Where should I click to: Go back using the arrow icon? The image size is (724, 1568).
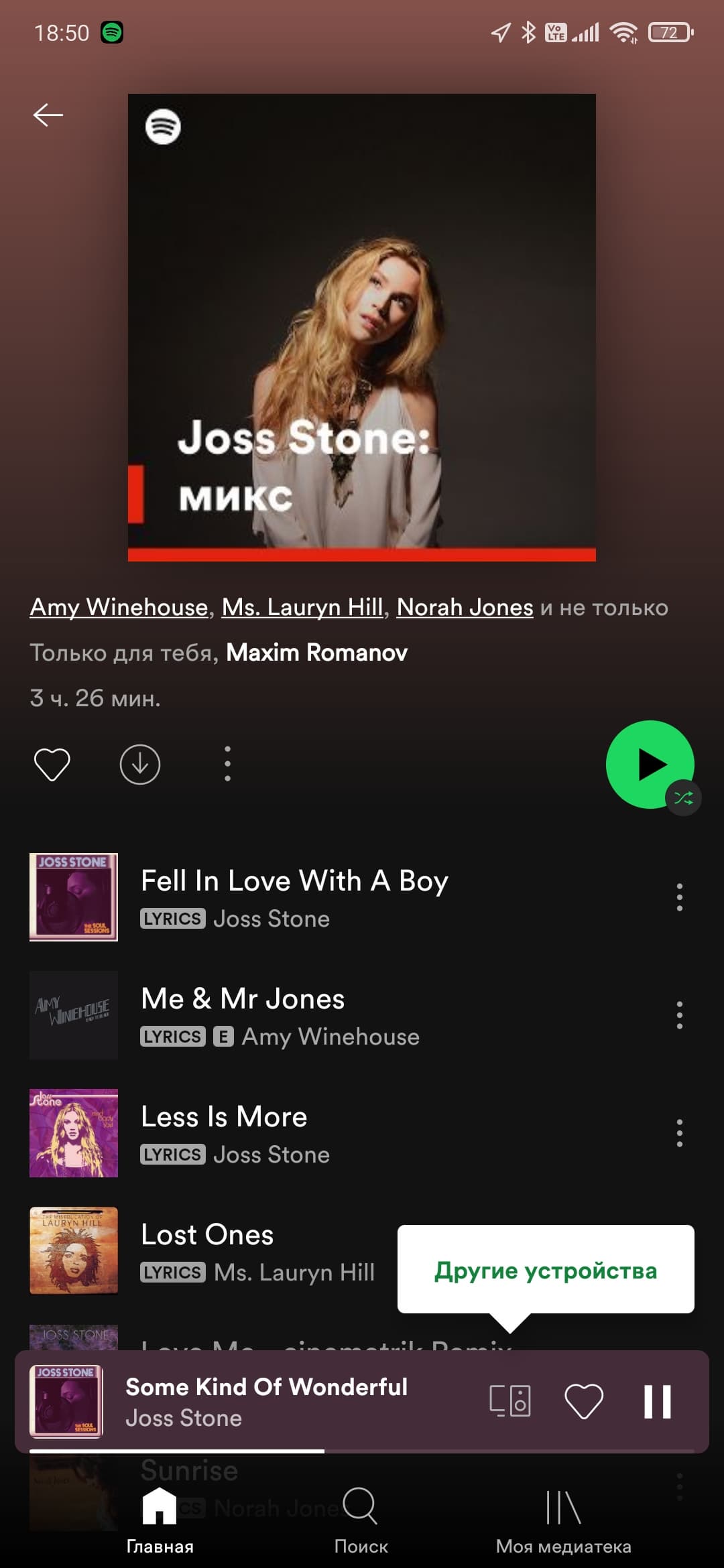pyautogui.click(x=48, y=115)
